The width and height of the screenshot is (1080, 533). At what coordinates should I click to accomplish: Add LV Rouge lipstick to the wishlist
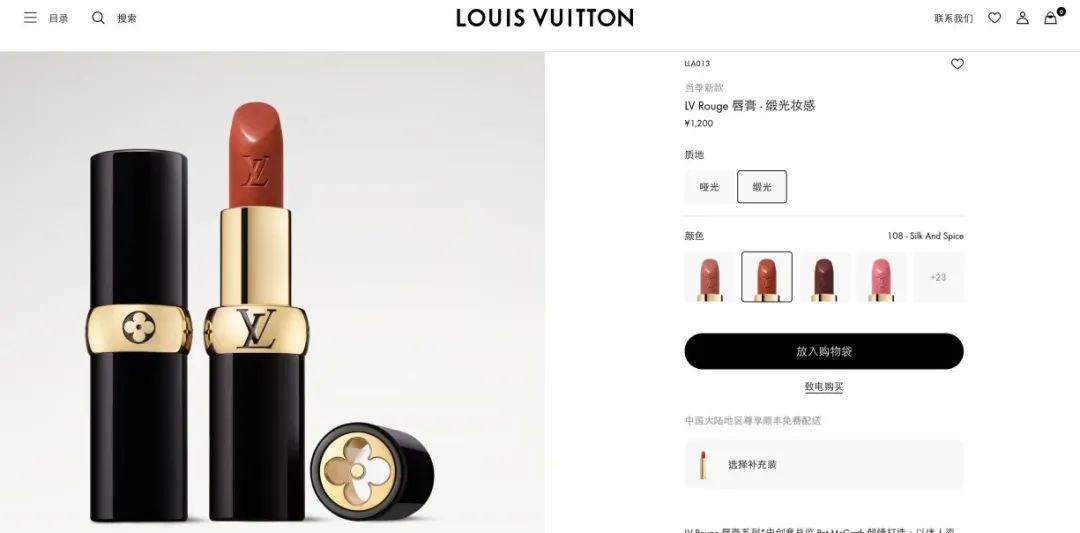click(957, 64)
